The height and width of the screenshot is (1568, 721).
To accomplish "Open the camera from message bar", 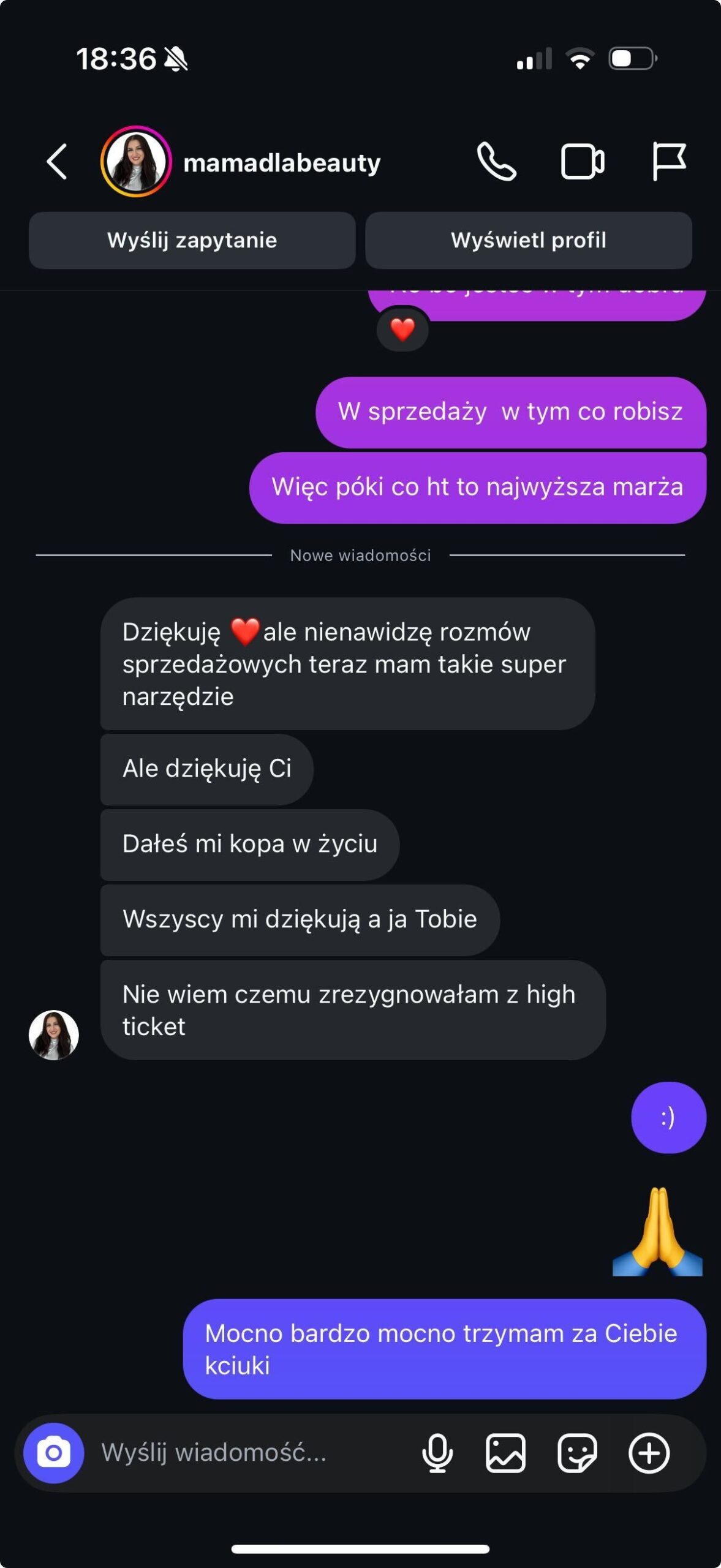I will tap(54, 1453).
